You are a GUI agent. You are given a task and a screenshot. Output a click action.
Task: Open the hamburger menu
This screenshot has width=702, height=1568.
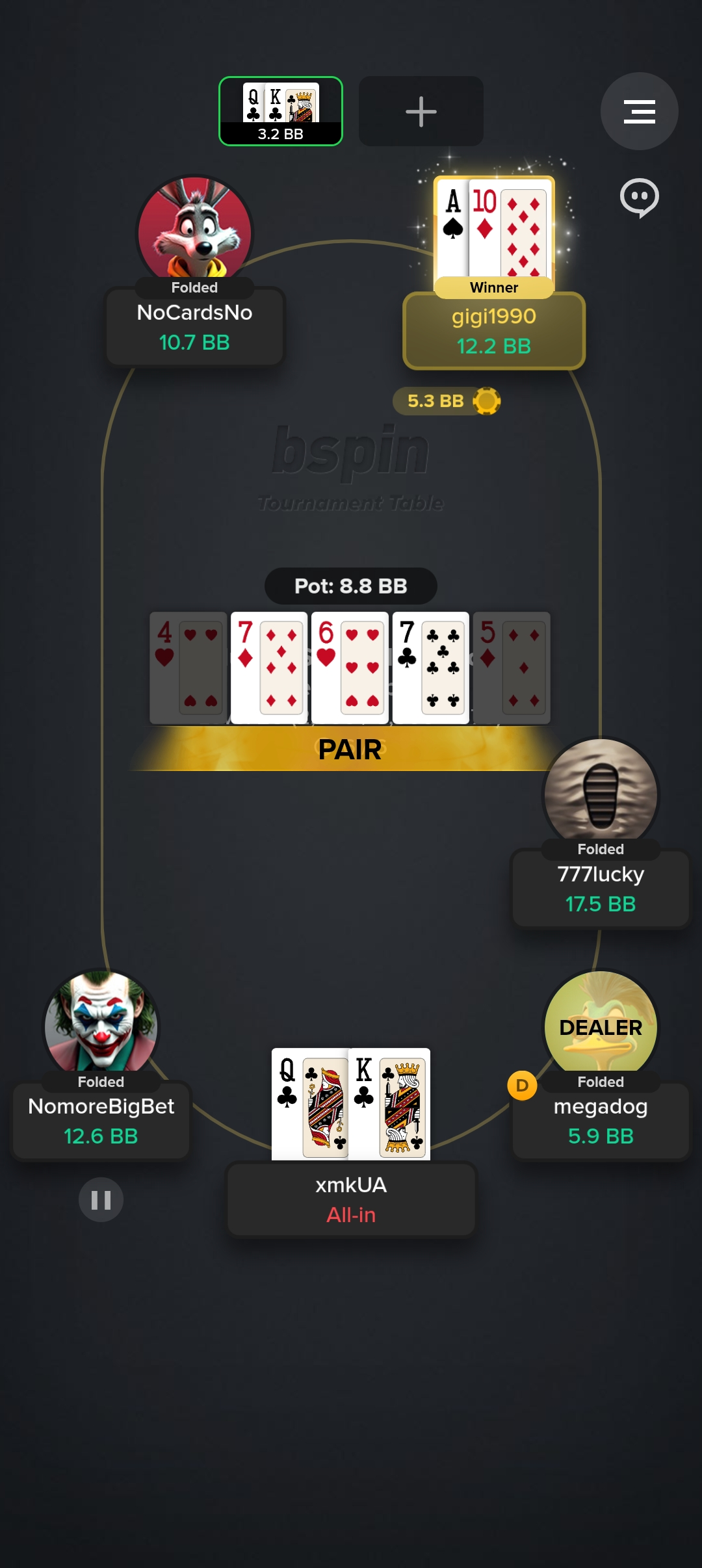click(639, 111)
